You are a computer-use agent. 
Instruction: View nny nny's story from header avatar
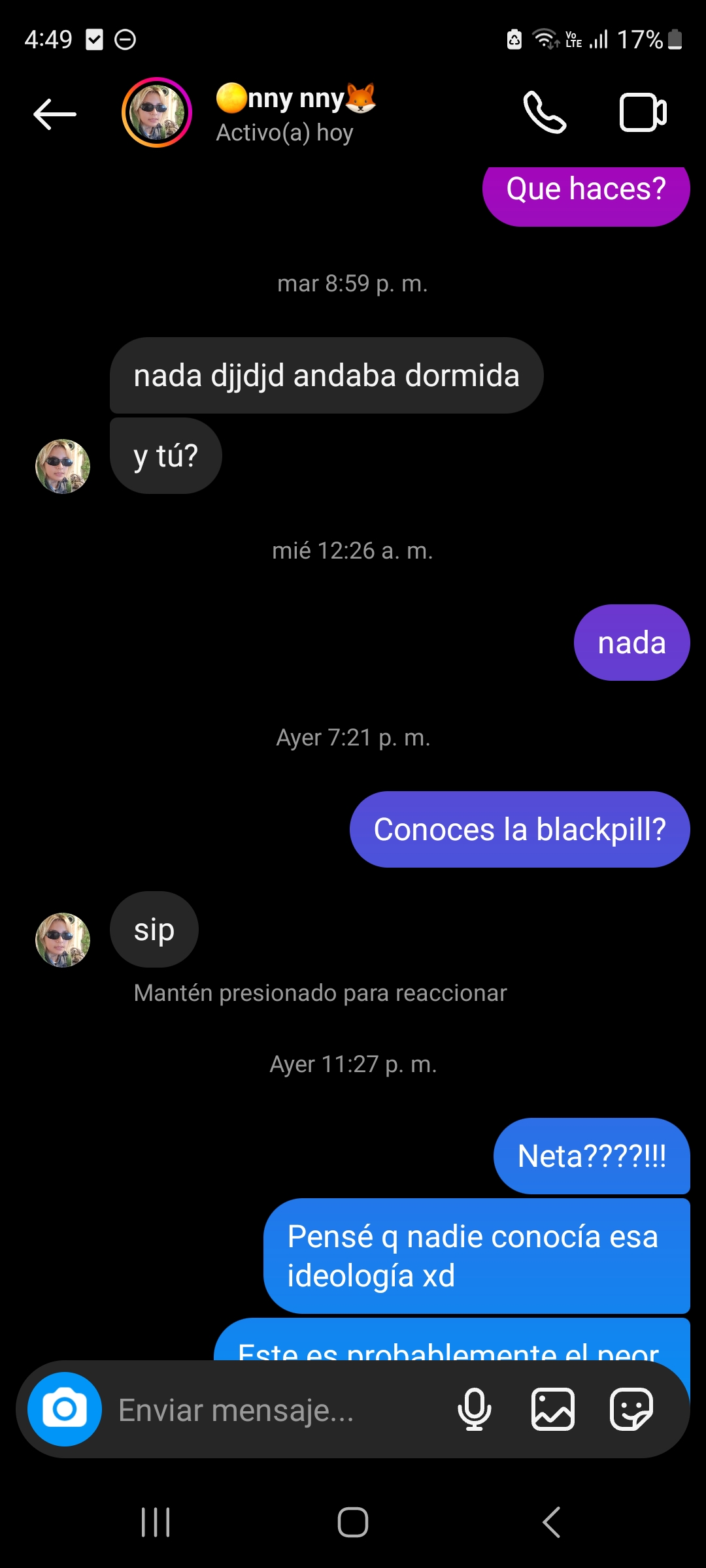[157, 112]
